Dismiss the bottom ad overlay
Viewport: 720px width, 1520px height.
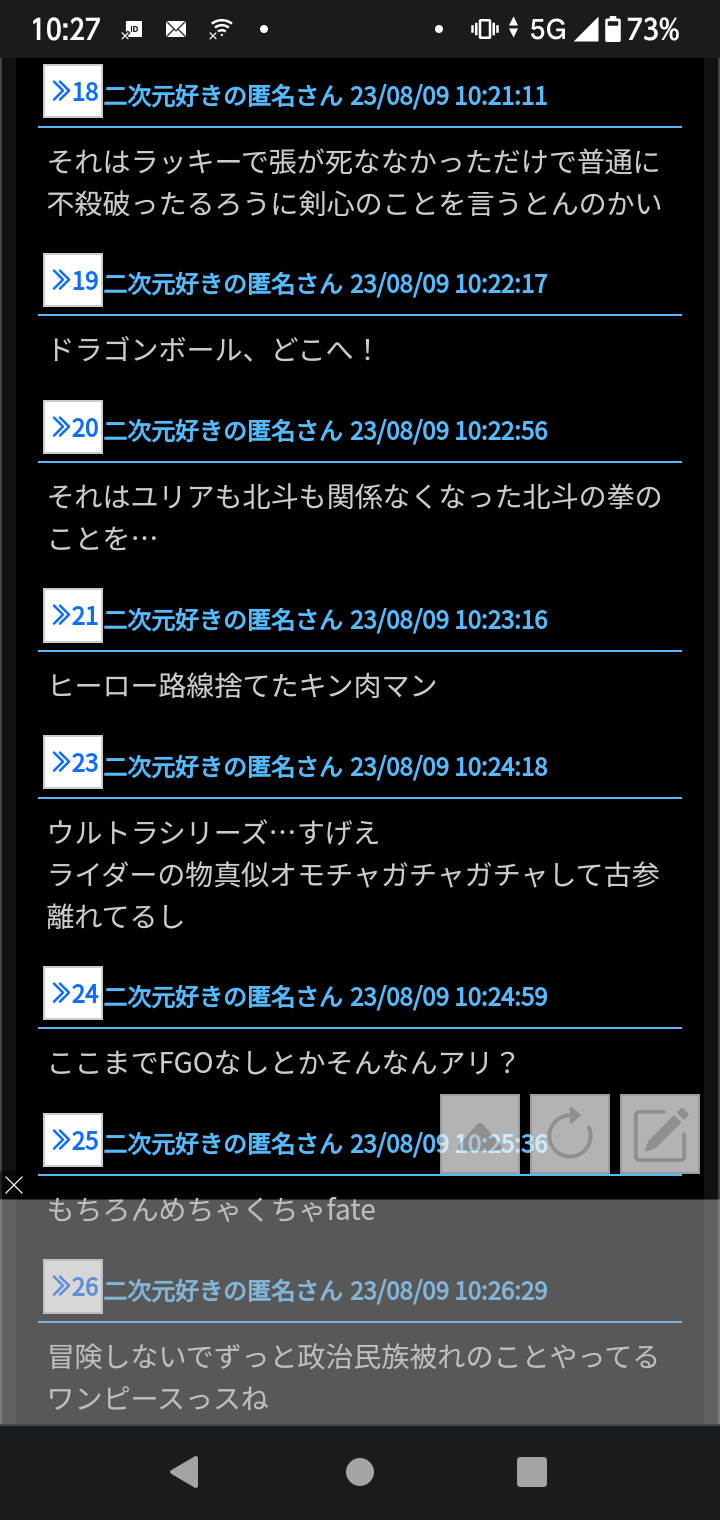click(x=13, y=1185)
